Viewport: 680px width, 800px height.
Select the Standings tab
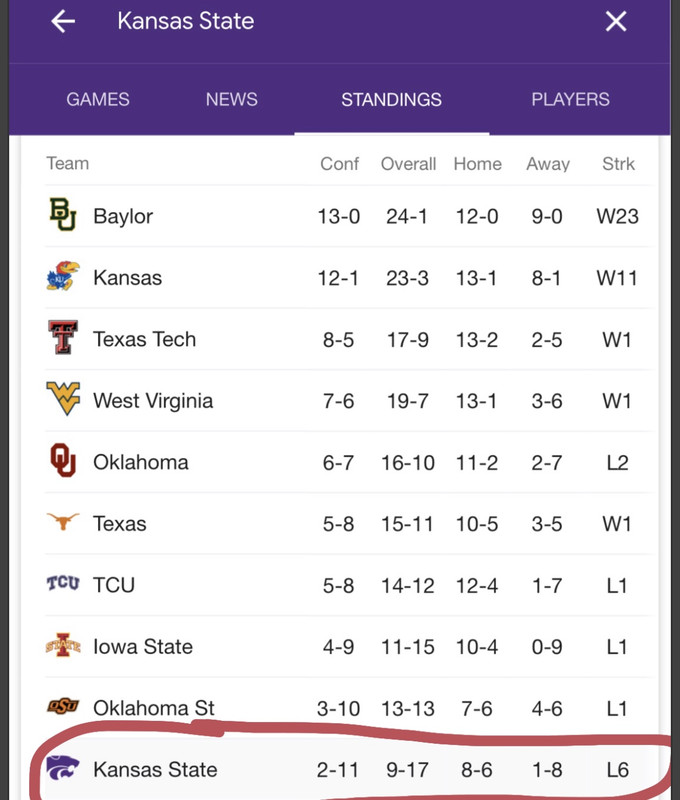click(x=391, y=99)
